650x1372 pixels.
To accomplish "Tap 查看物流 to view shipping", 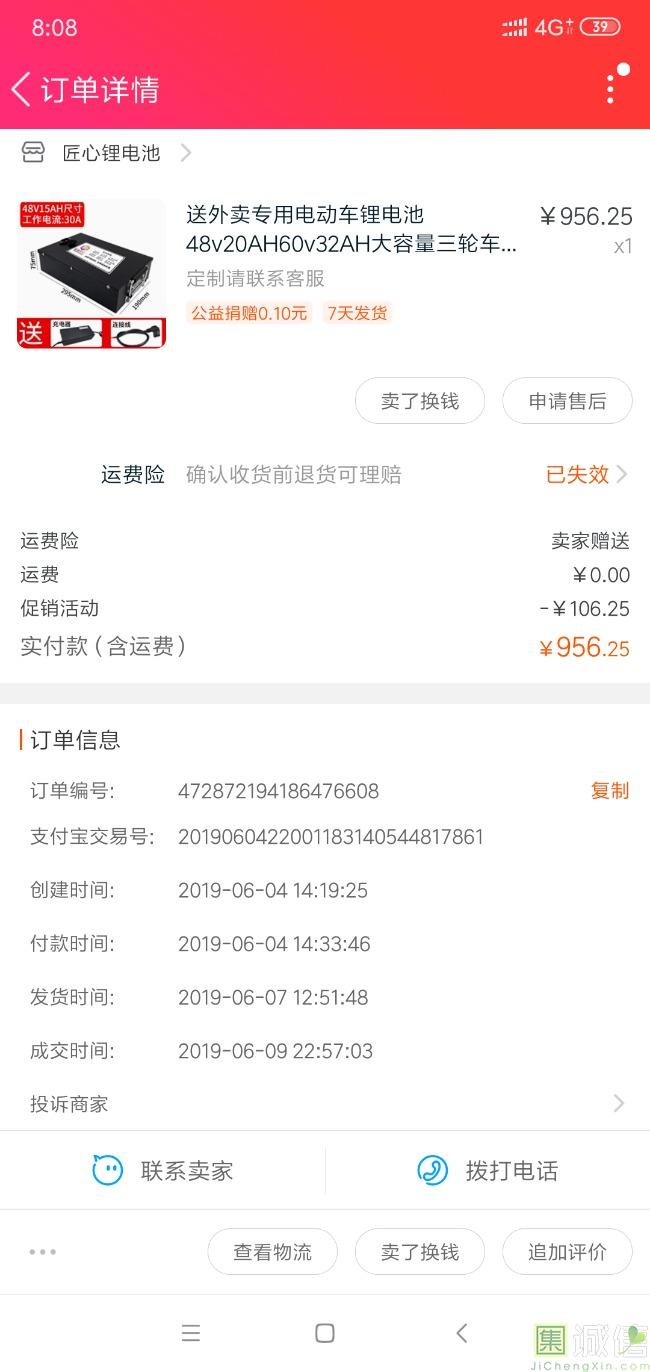I will (272, 1252).
